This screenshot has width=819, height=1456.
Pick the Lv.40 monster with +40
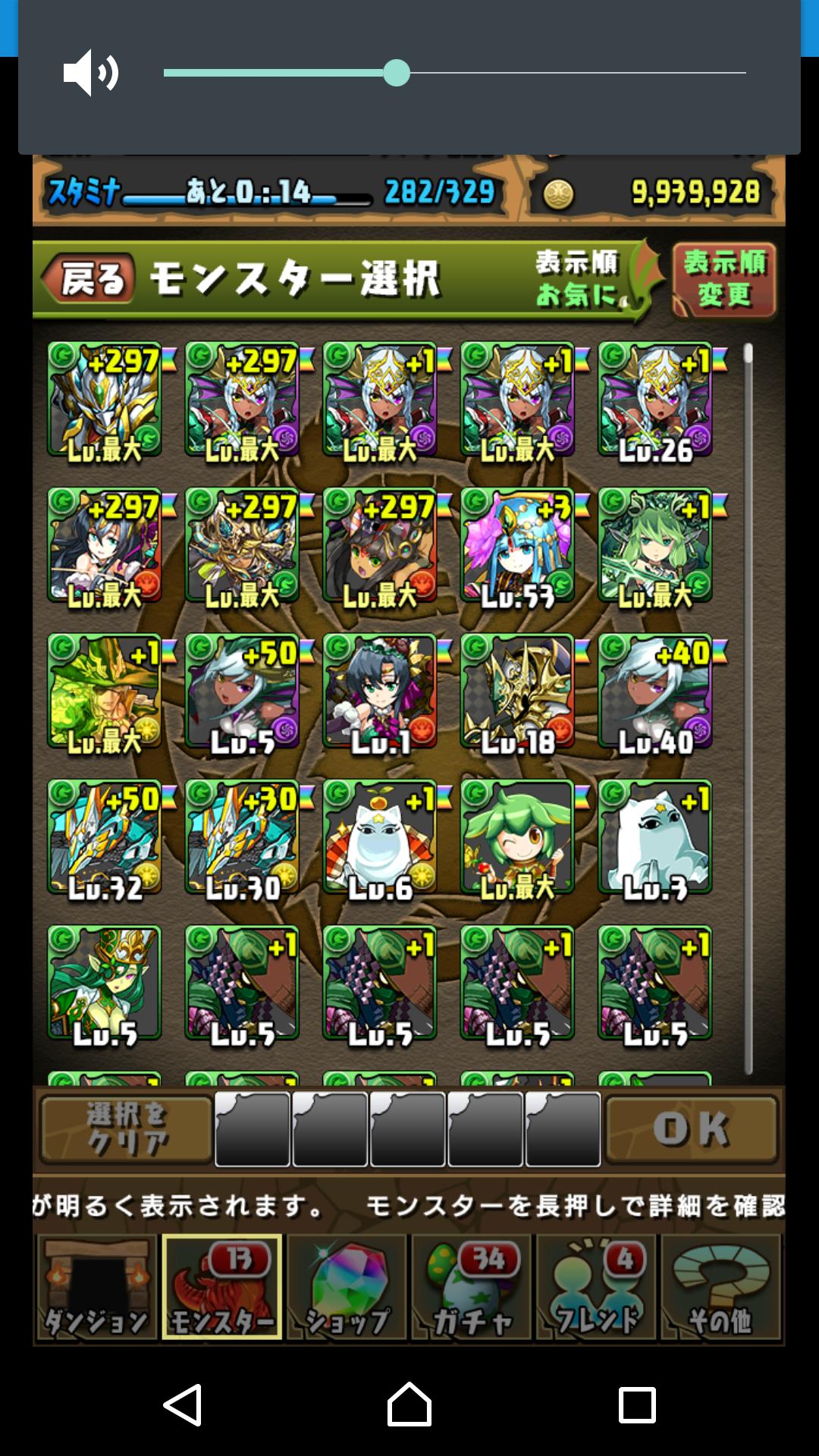pyautogui.click(x=656, y=693)
